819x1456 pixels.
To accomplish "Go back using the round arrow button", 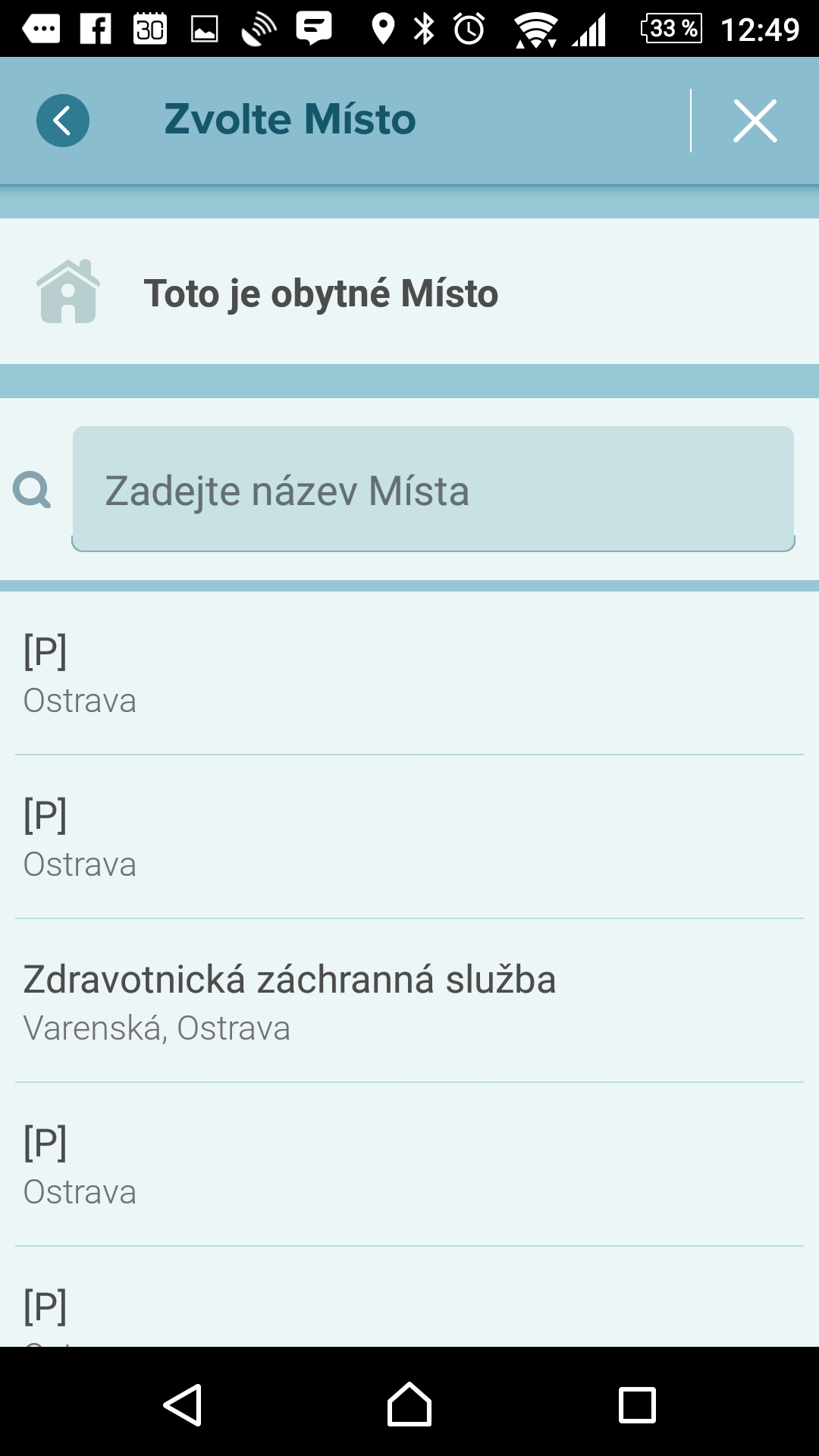I will pos(63,121).
